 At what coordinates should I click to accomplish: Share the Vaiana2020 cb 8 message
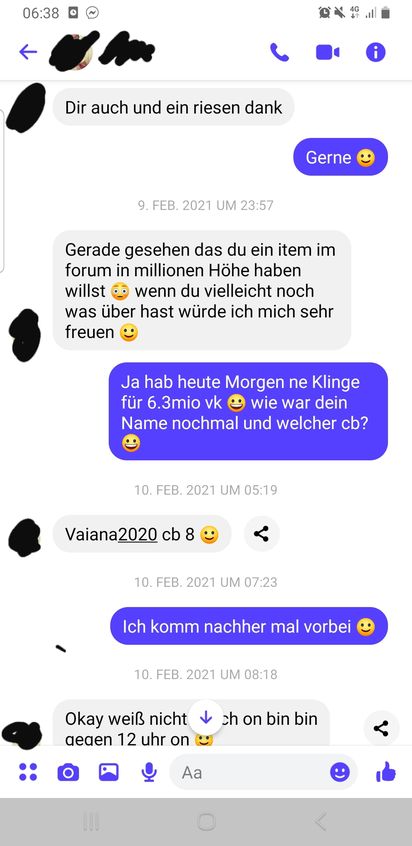pyautogui.click(x=262, y=534)
